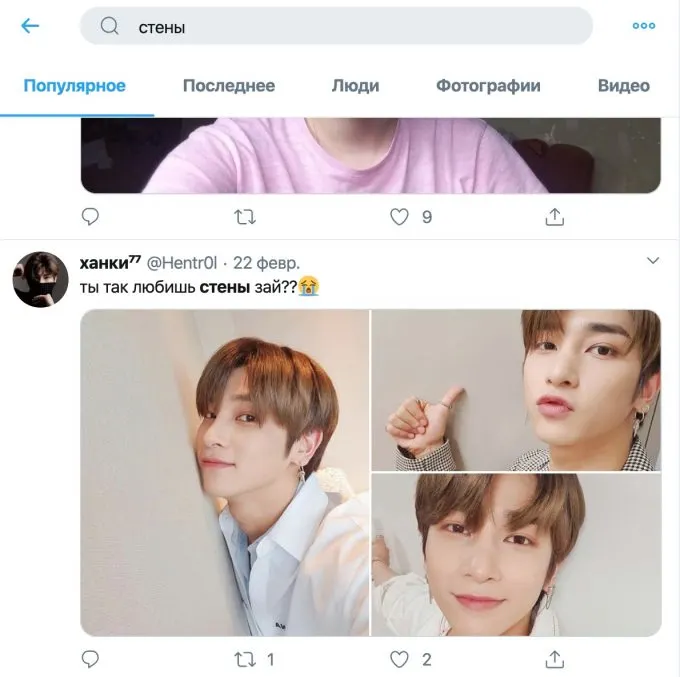Viewport: 680px width, 677px height.
Task: View the top right photo in ханки's tweet
Action: click(x=516, y=390)
